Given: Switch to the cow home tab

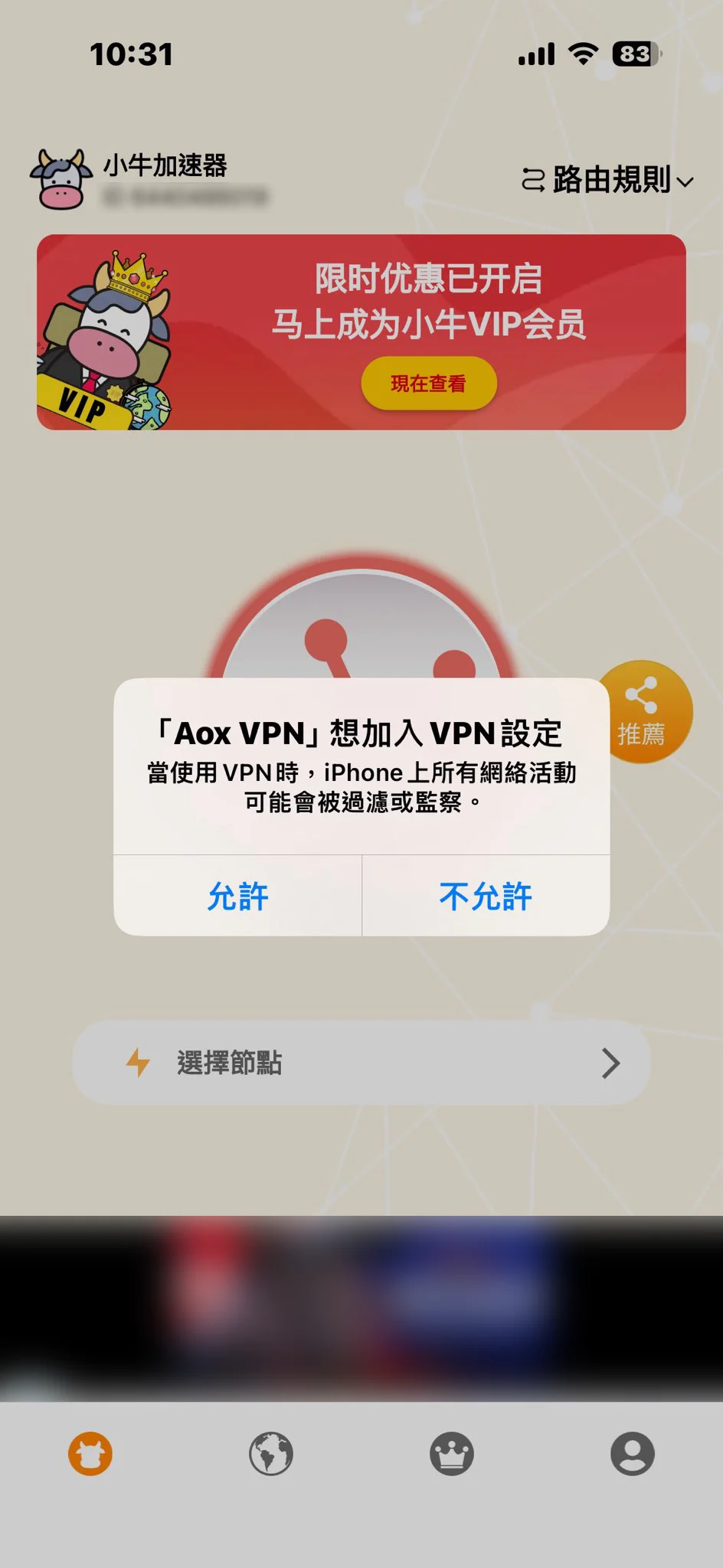Looking at the screenshot, I should pos(90,1453).
